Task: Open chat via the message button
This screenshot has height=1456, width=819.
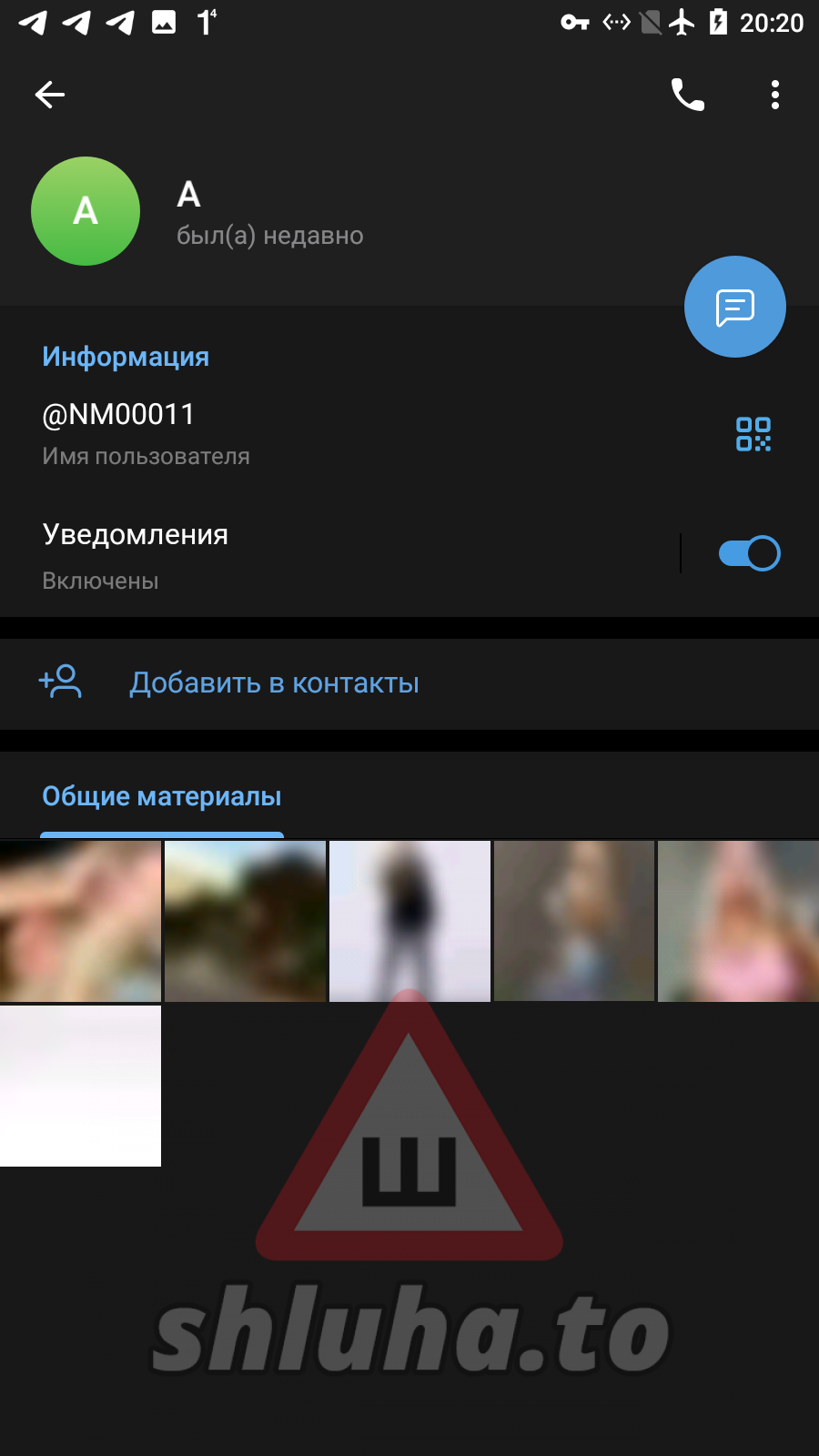Action: point(735,307)
